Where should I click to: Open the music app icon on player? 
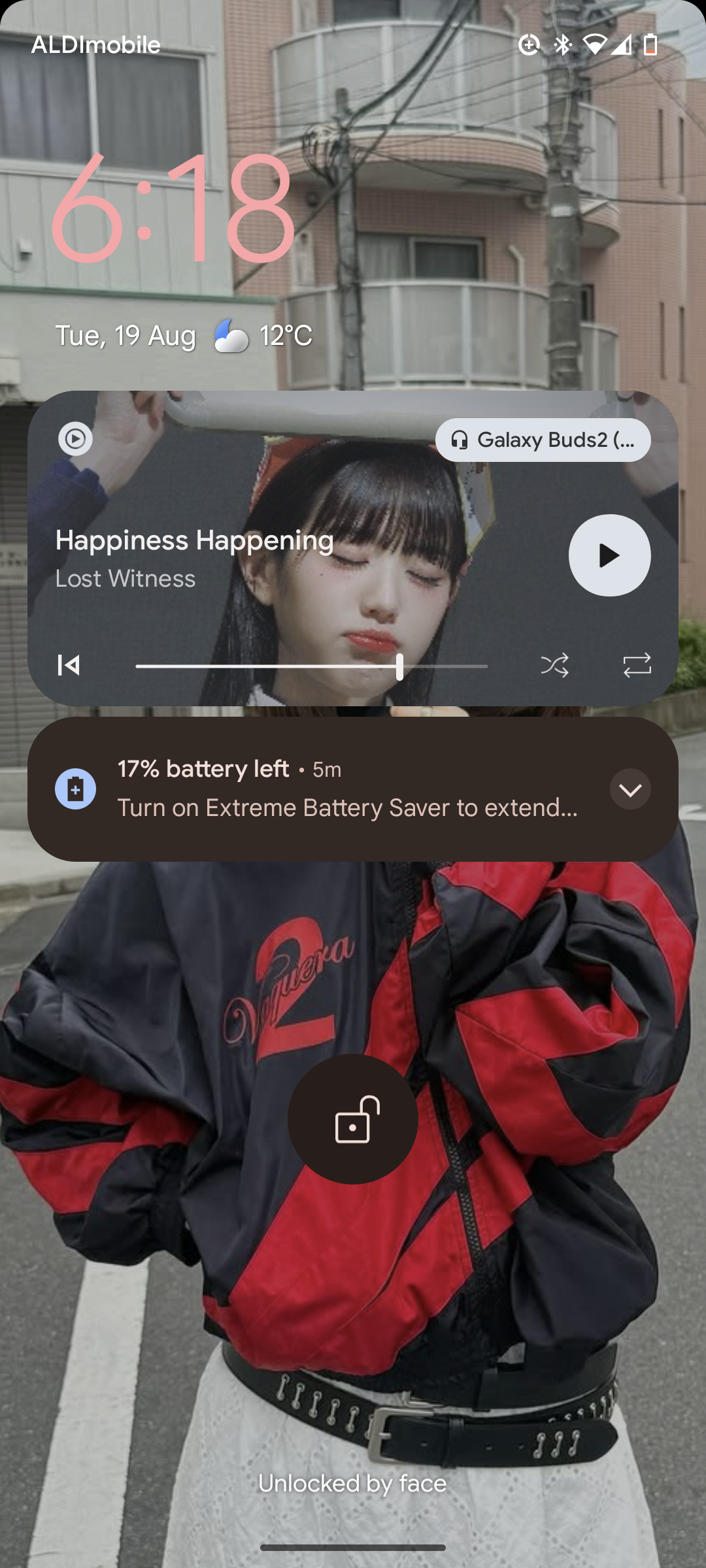point(75,438)
